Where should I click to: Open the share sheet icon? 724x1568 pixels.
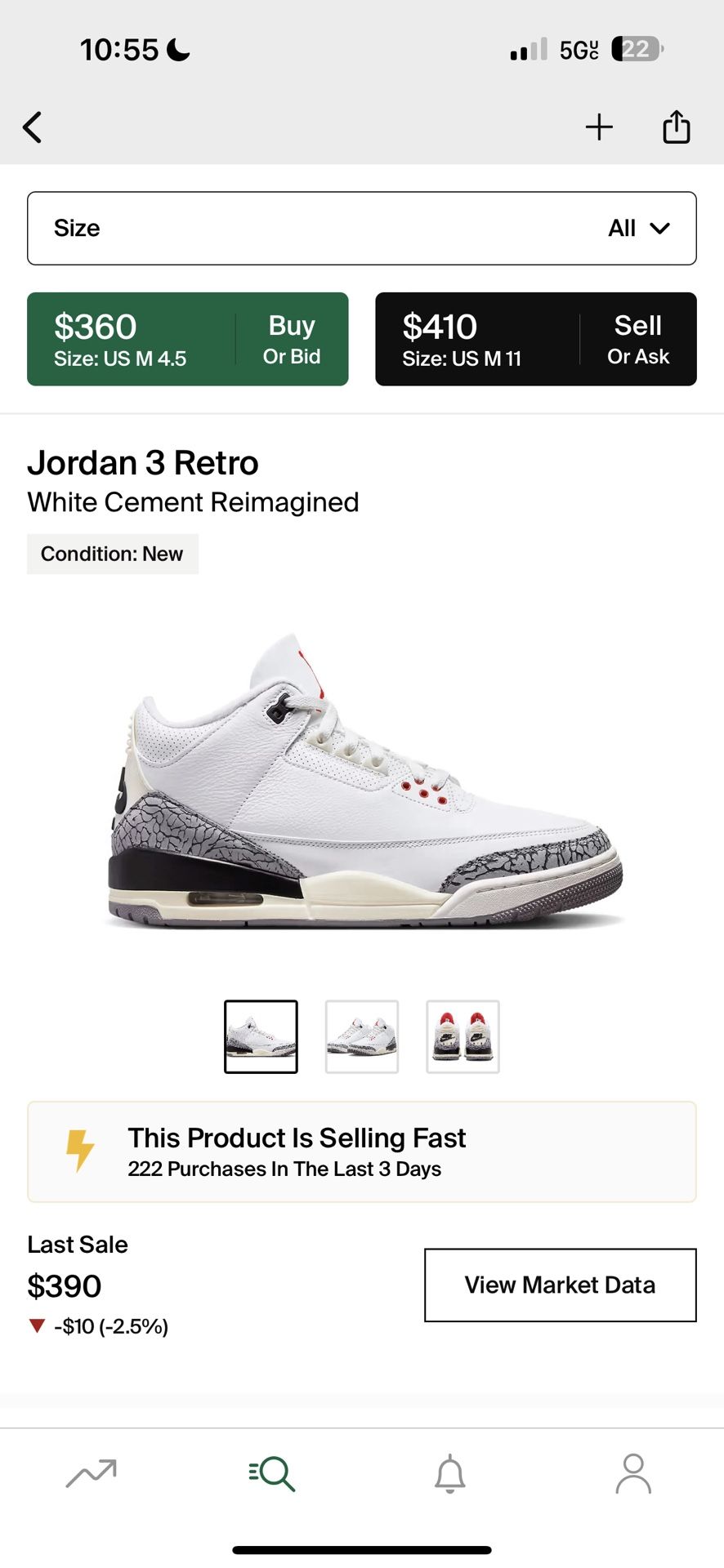pos(675,127)
